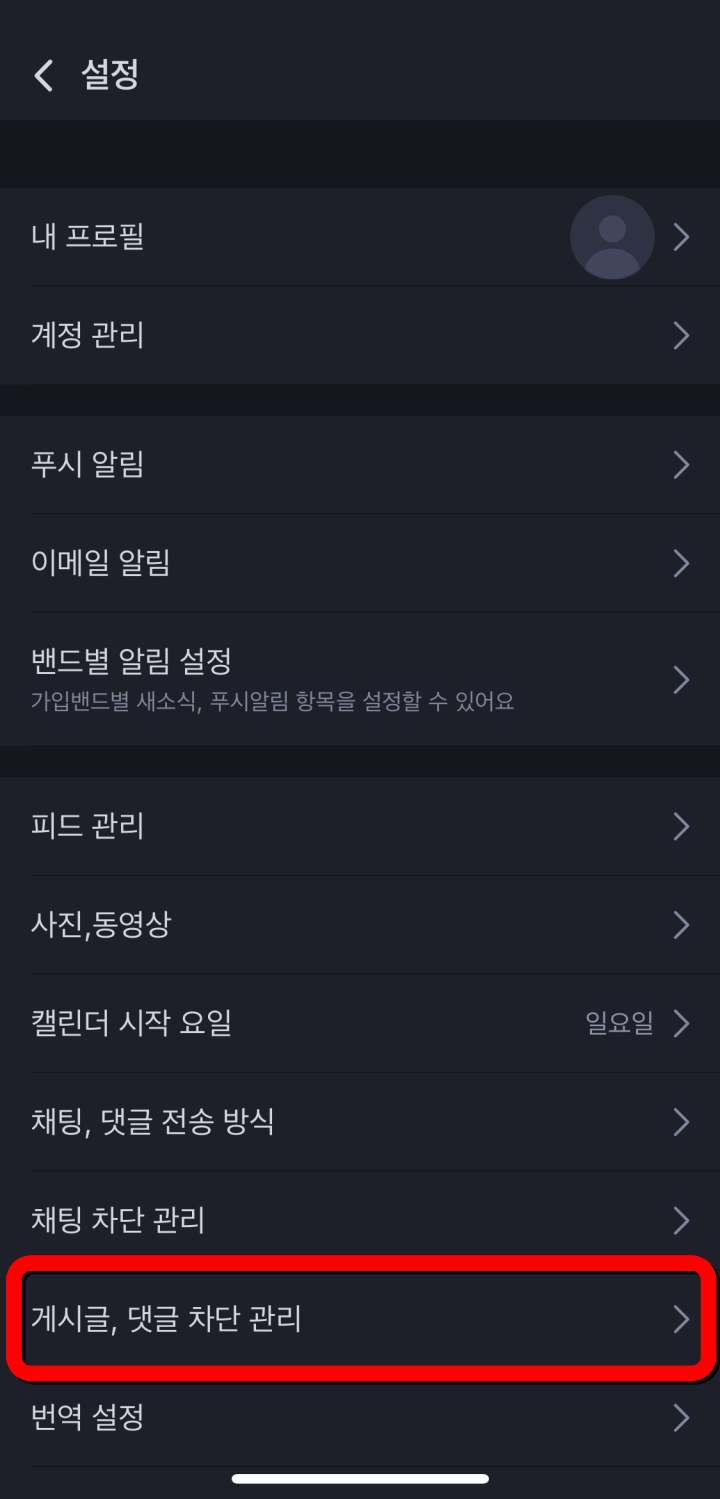Open 이메일 알림 email notification settings
This screenshot has width=720, height=1499.
300,562
